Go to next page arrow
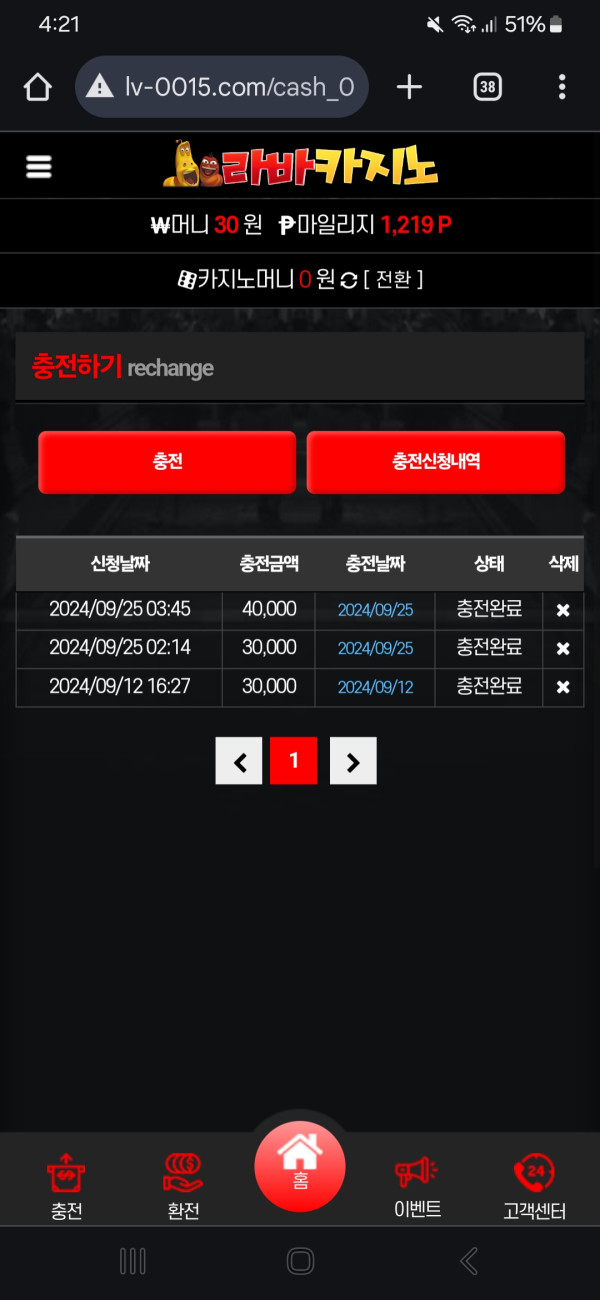 [x=352, y=761]
